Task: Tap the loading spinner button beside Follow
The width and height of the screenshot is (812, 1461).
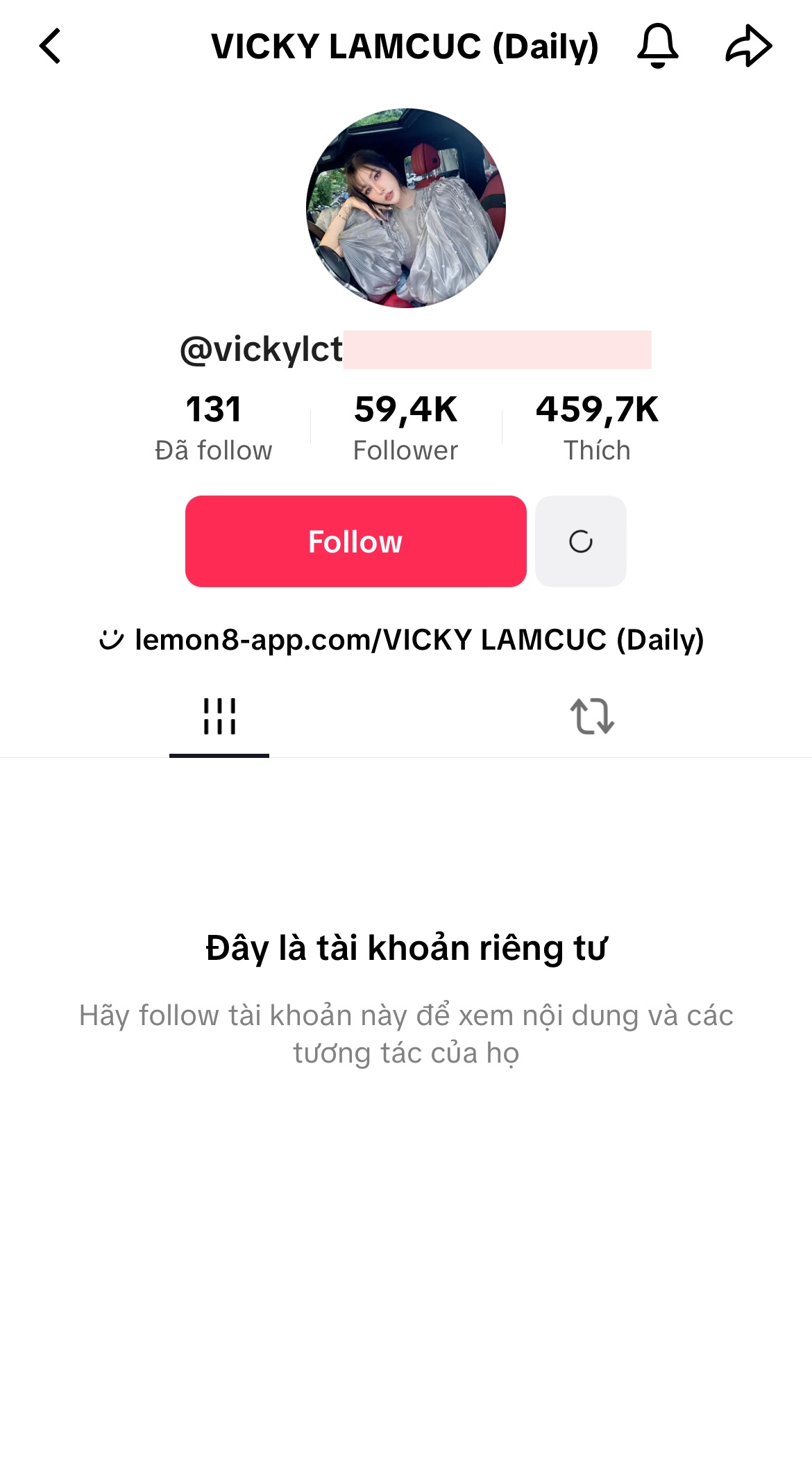Action: pos(582,541)
